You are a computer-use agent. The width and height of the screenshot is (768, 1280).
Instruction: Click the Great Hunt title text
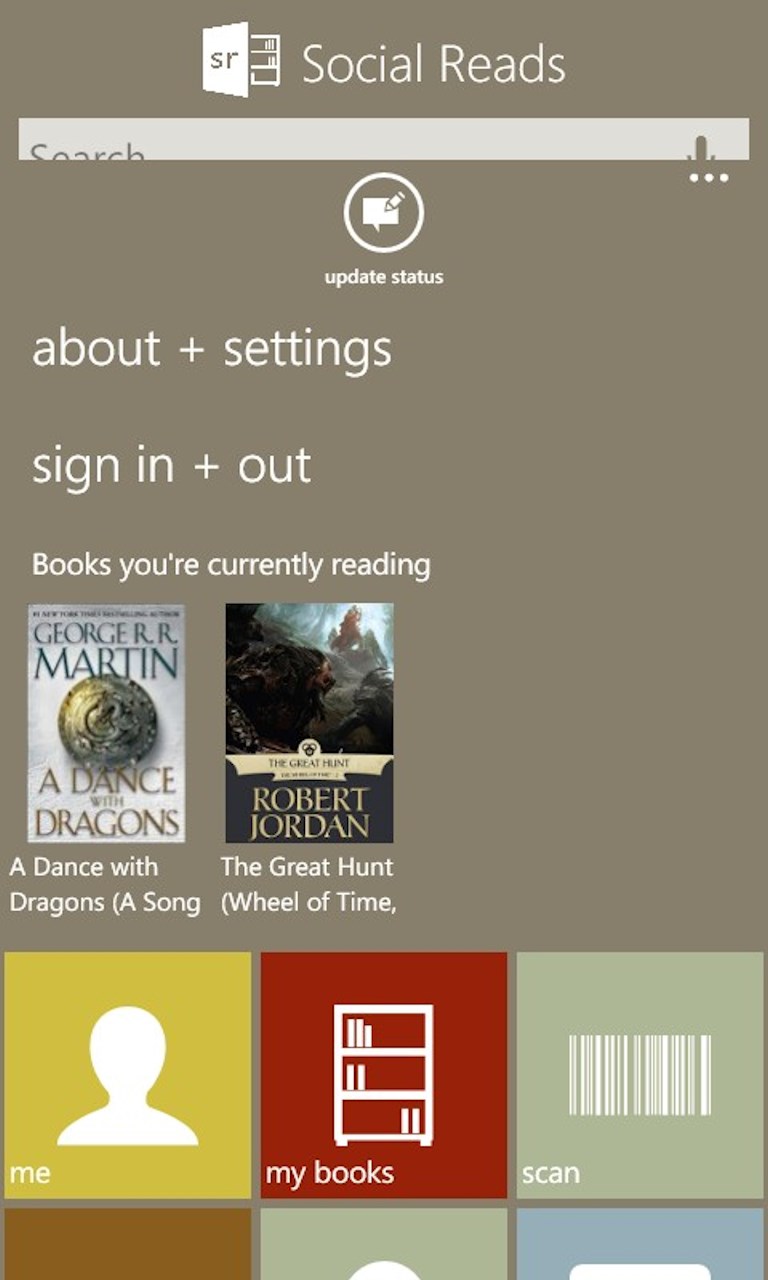pos(308,884)
